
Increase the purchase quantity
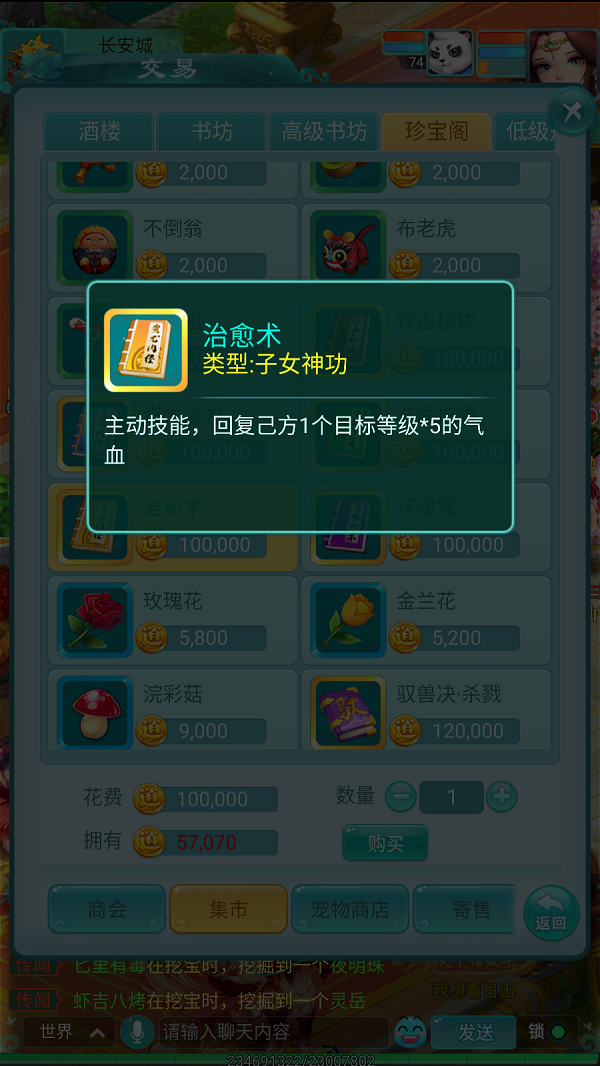(501, 797)
